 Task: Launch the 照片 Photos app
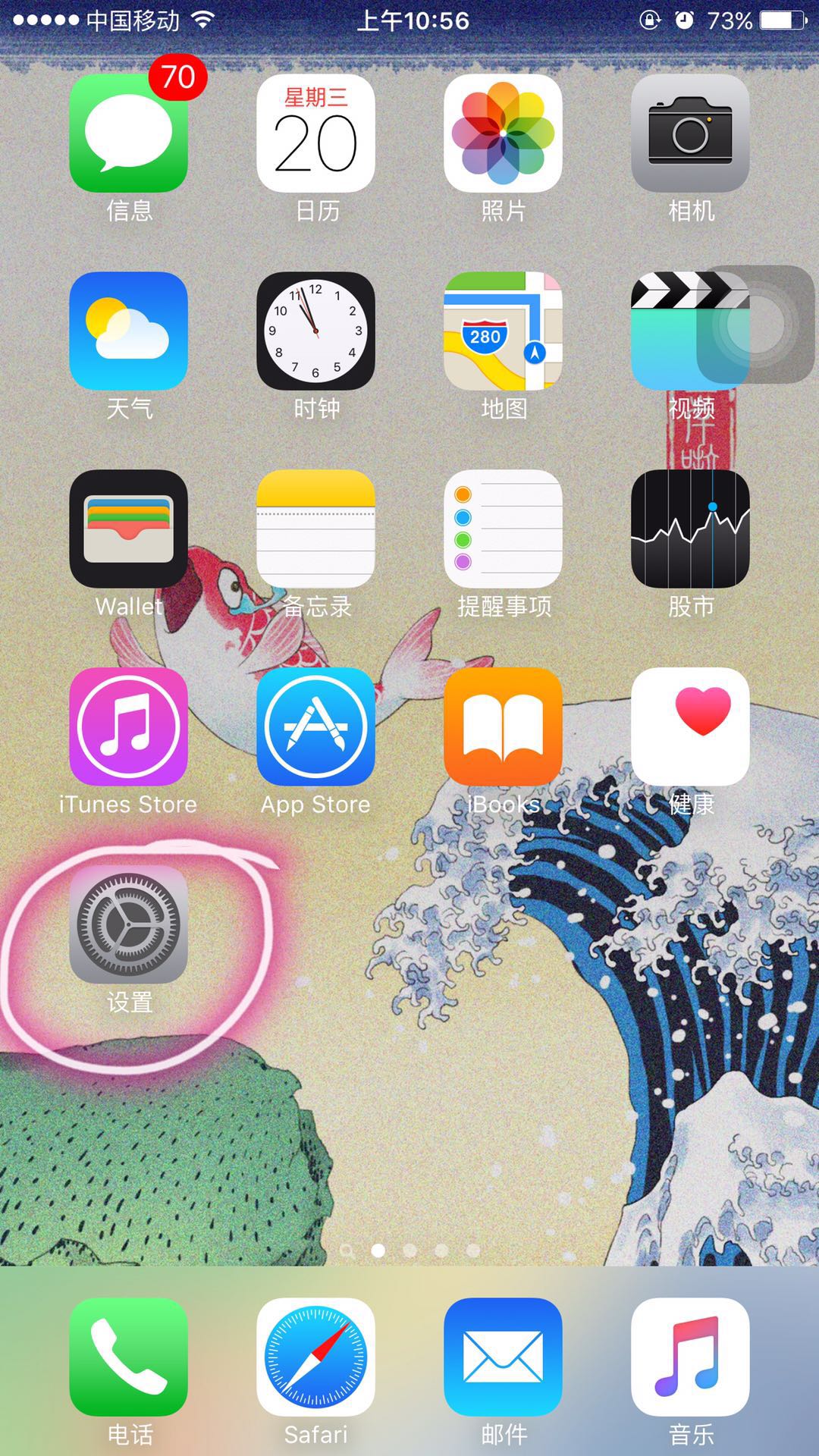(x=503, y=133)
